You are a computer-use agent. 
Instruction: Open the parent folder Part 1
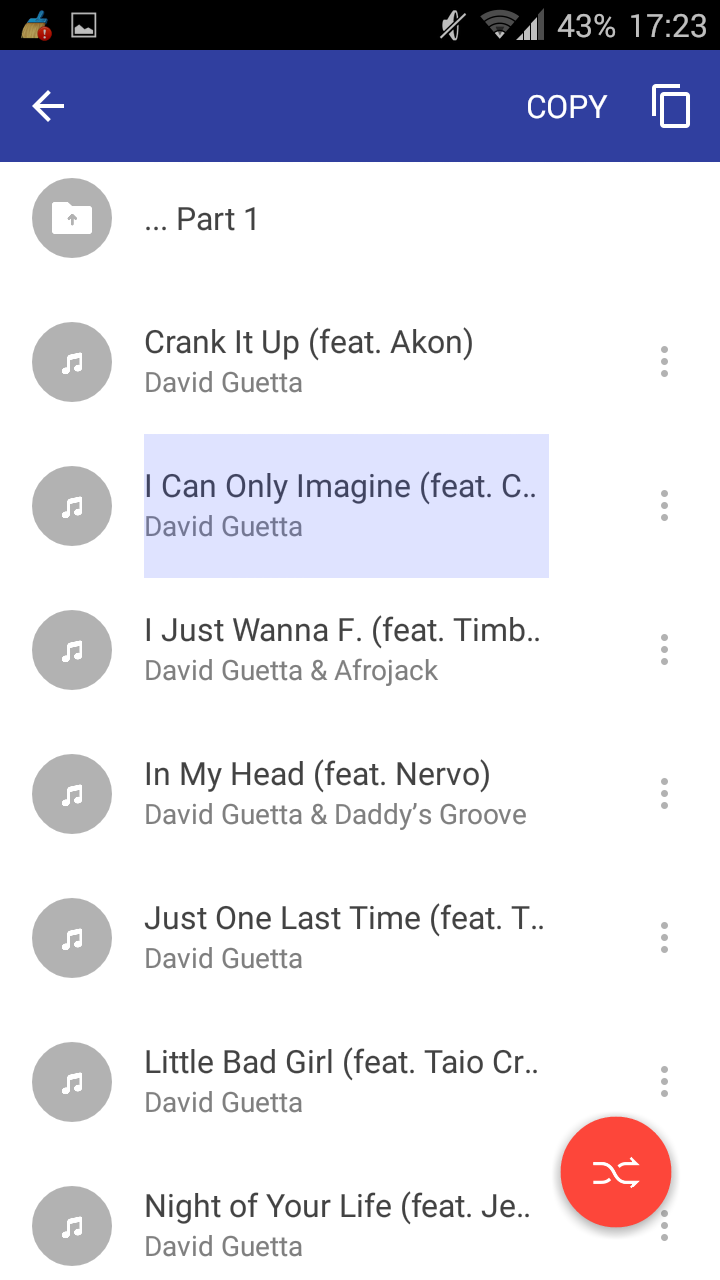pos(360,219)
